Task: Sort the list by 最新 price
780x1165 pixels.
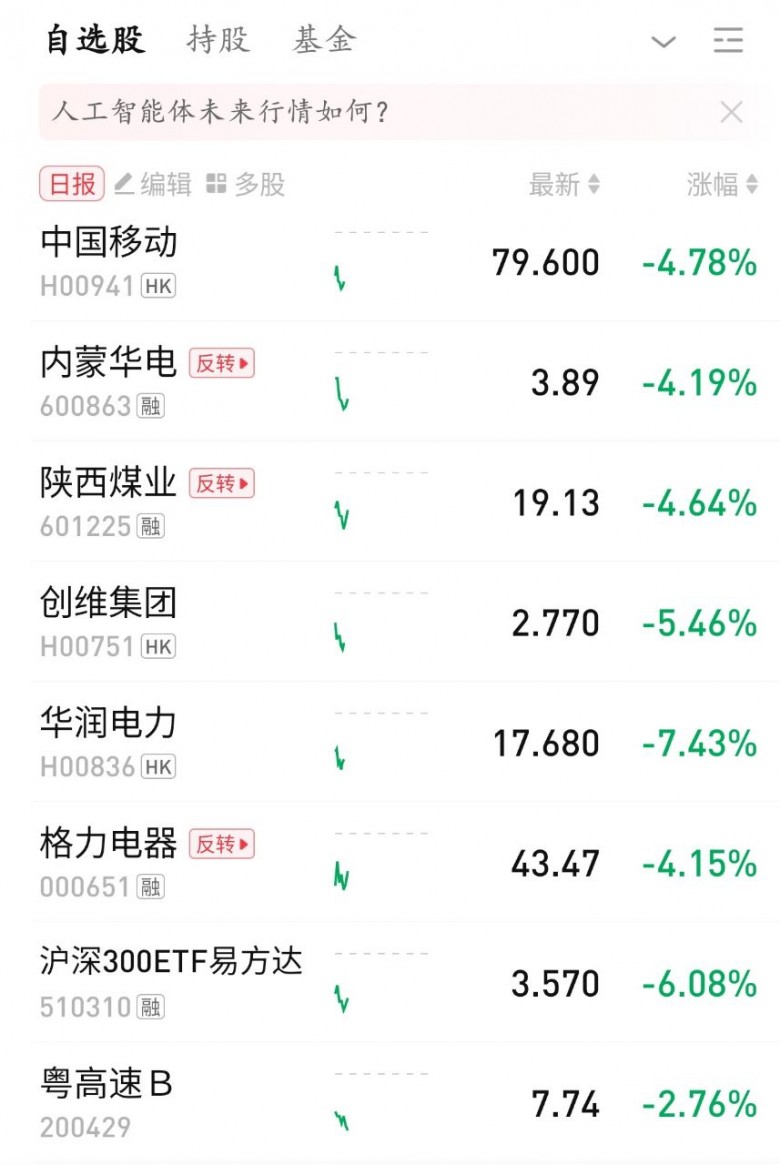Action: pos(564,184)
